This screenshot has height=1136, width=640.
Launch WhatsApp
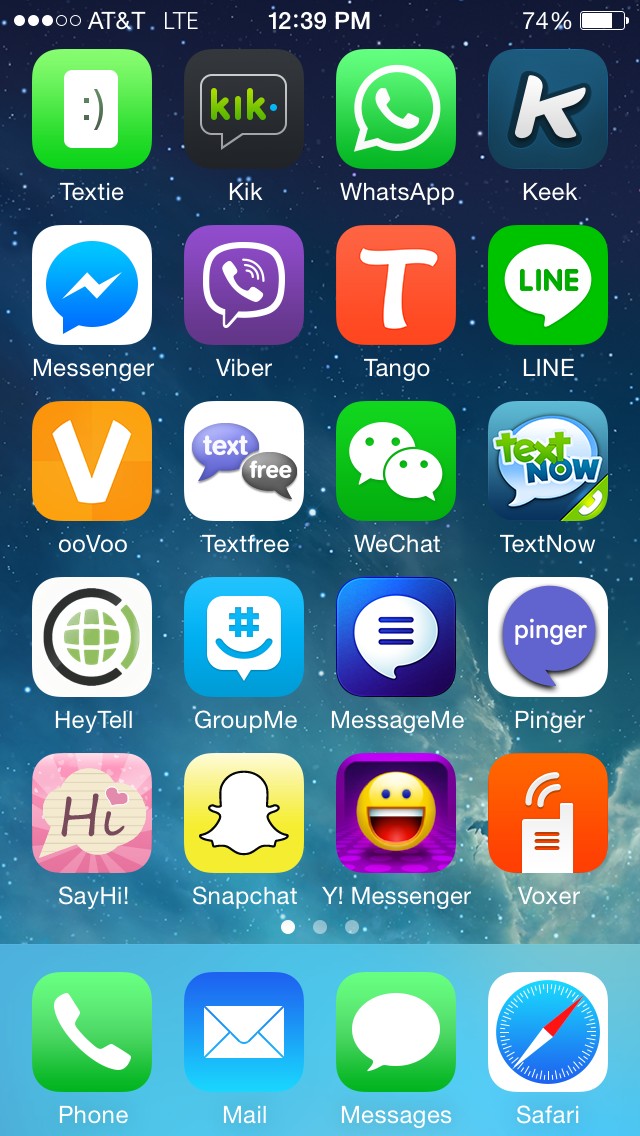point(396,109)
